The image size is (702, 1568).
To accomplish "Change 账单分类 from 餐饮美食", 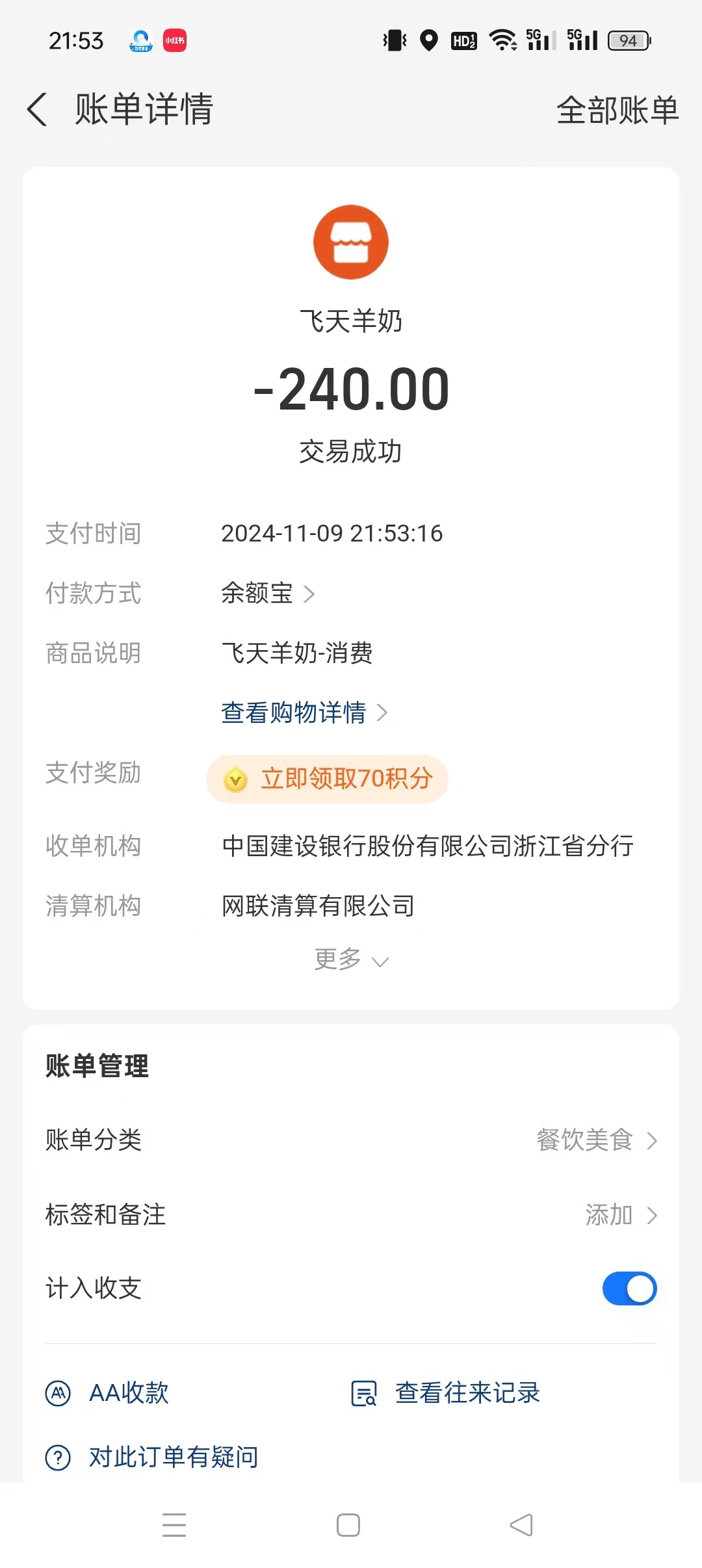I will [x=596, y=1140].
